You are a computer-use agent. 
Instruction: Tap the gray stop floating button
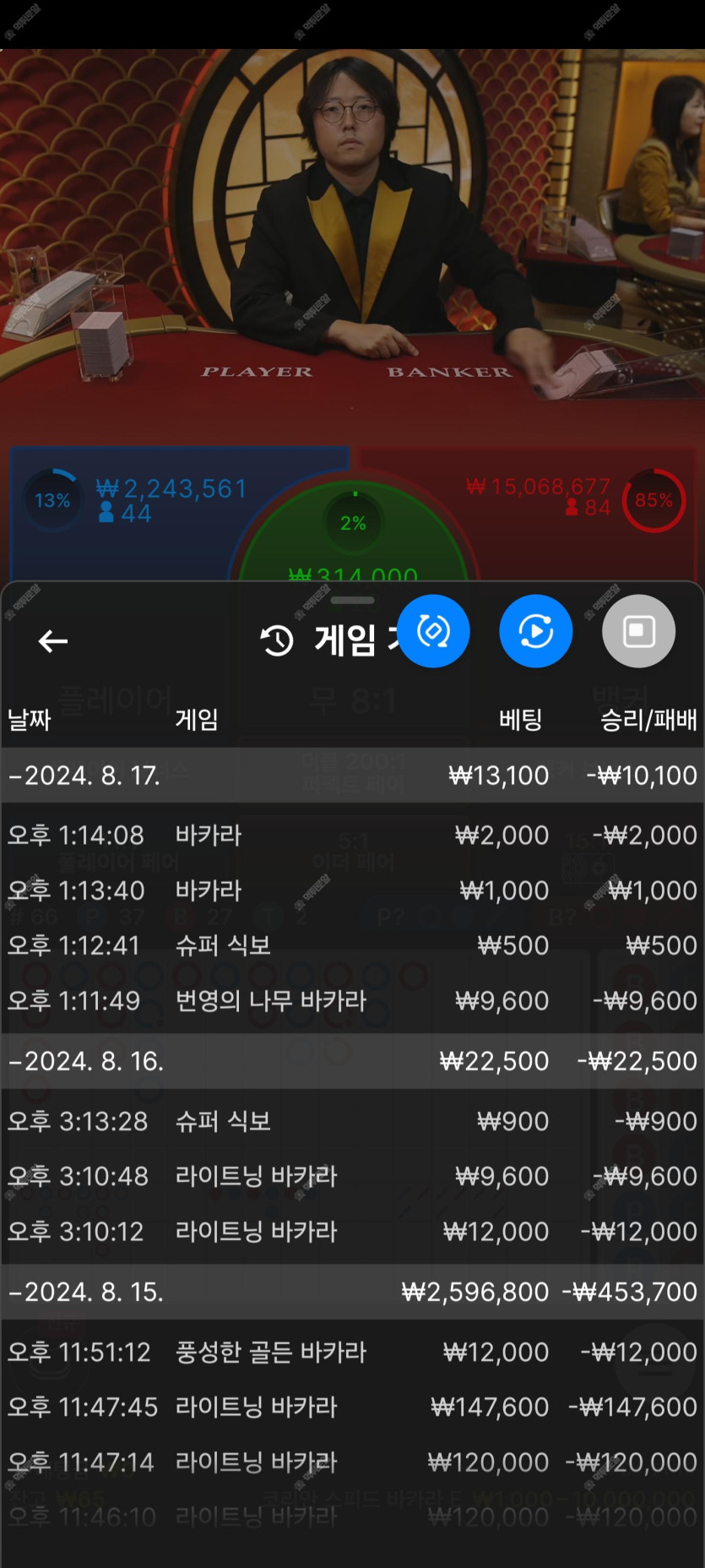pyautogui.click(x=638, y=631)
